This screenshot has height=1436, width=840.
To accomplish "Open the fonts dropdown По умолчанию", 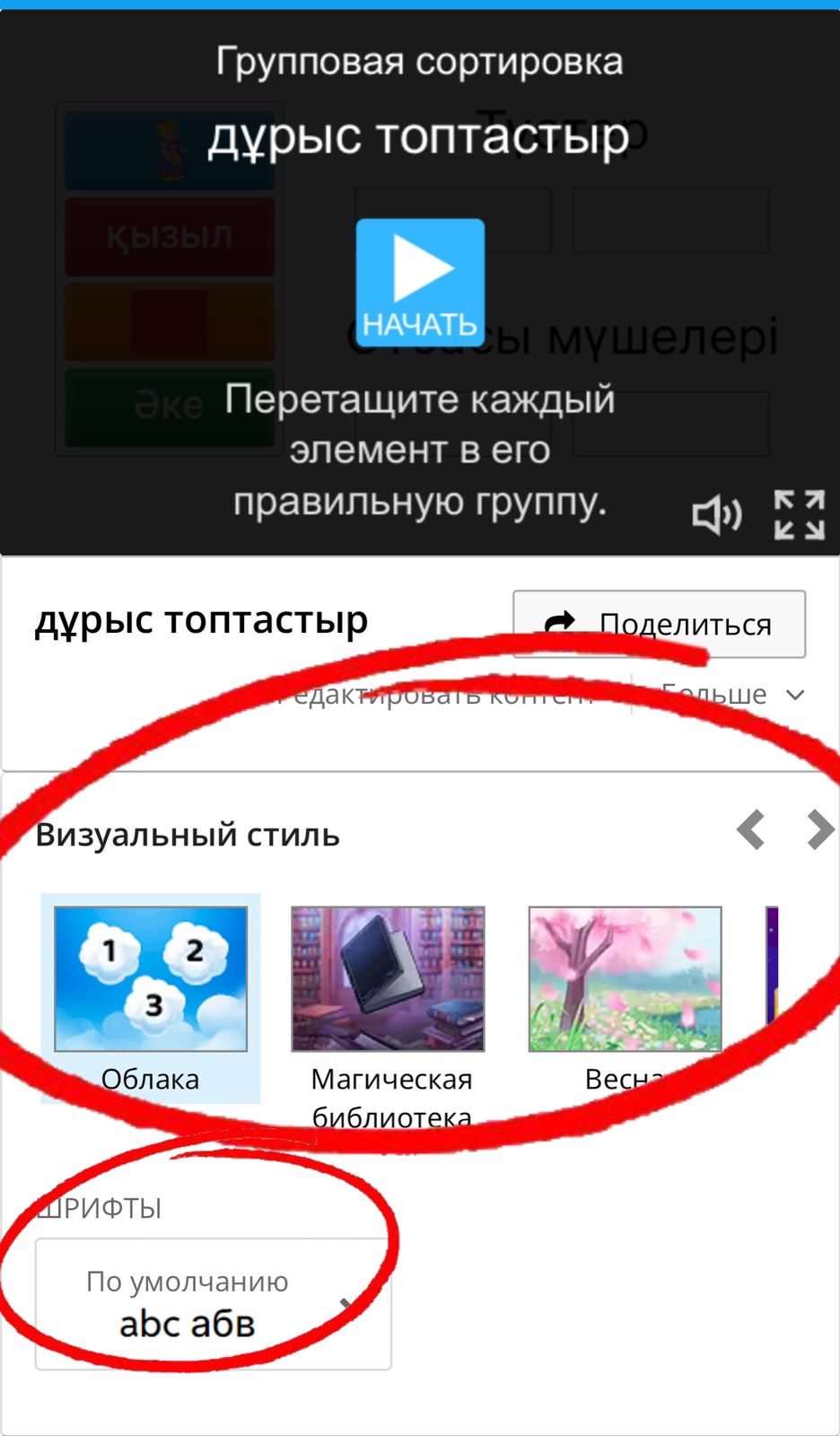I will 214,1304.
